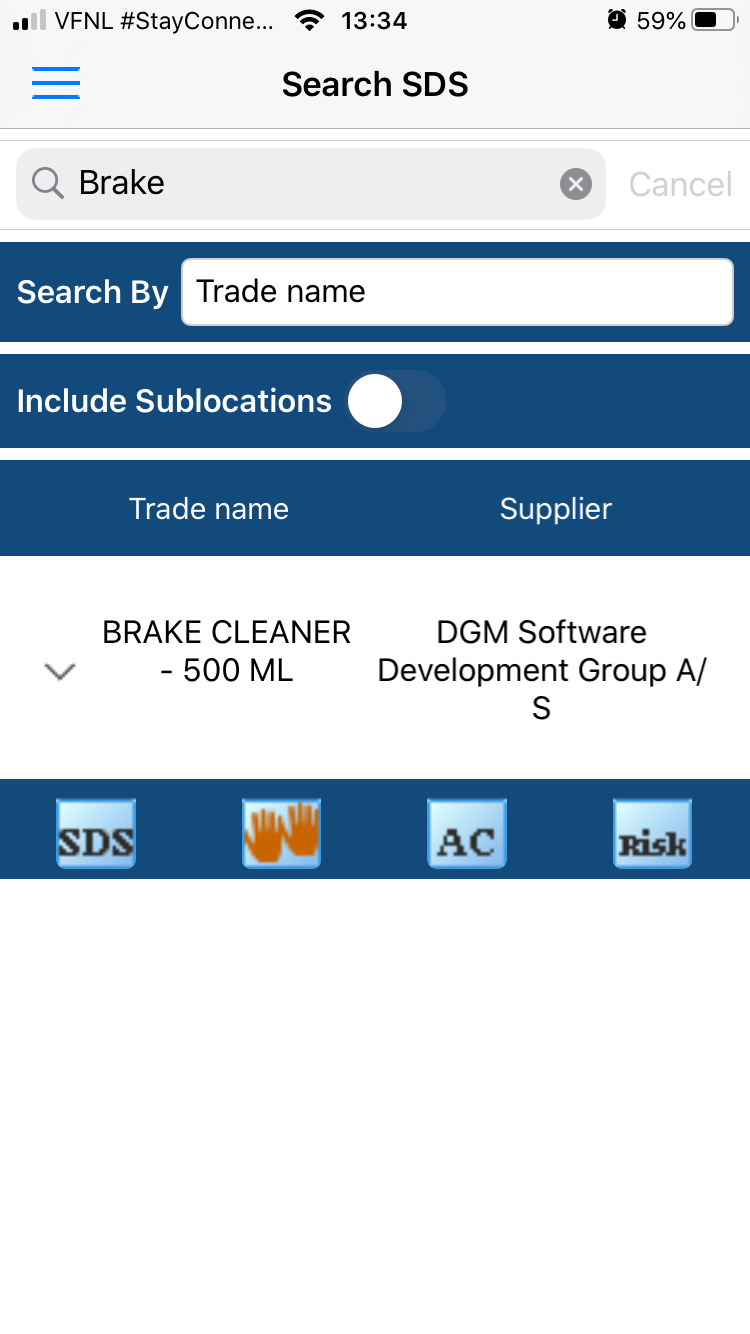The height and width of the screenshot is (1334, 750).
Task: Open the AC icon
Action: 467,833
